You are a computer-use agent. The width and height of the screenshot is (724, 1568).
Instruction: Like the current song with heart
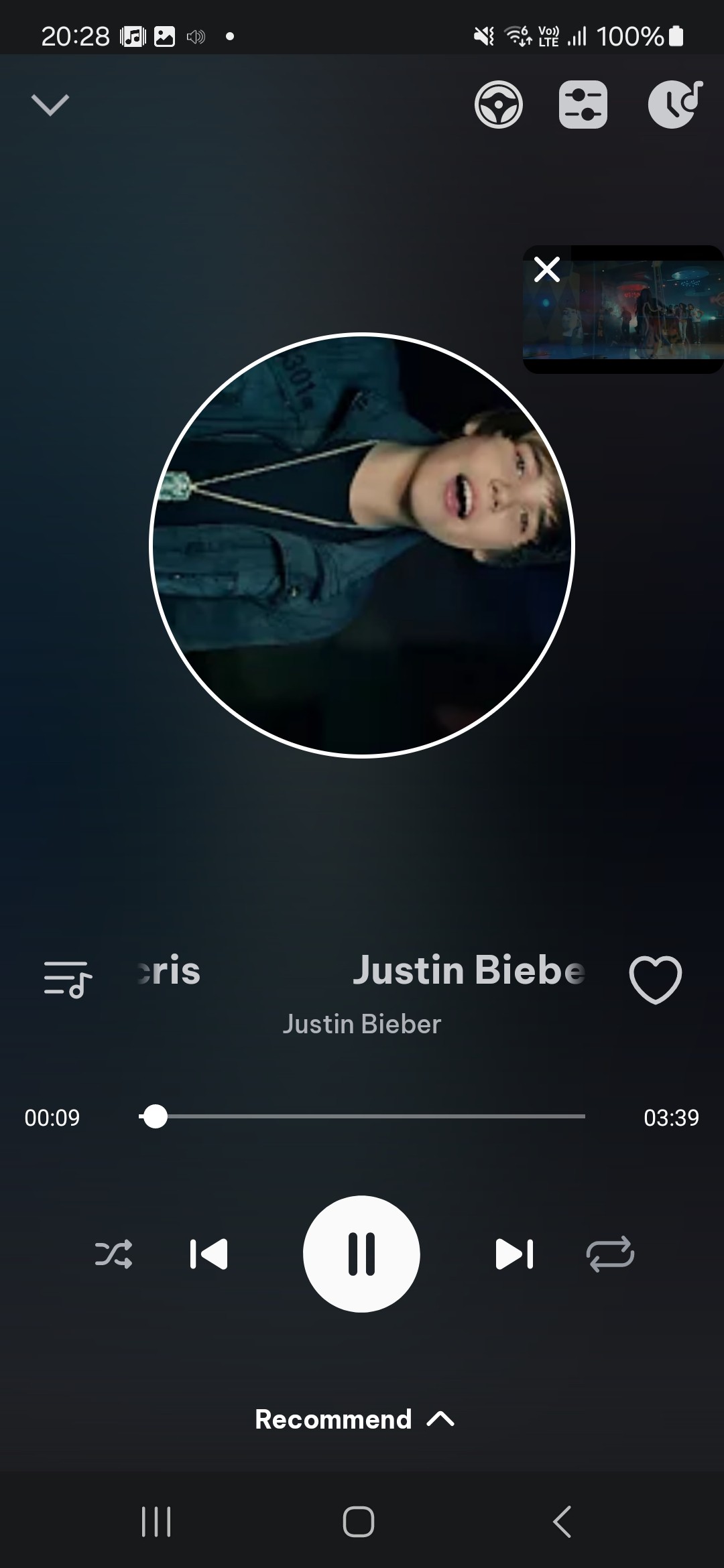(656, 980)
